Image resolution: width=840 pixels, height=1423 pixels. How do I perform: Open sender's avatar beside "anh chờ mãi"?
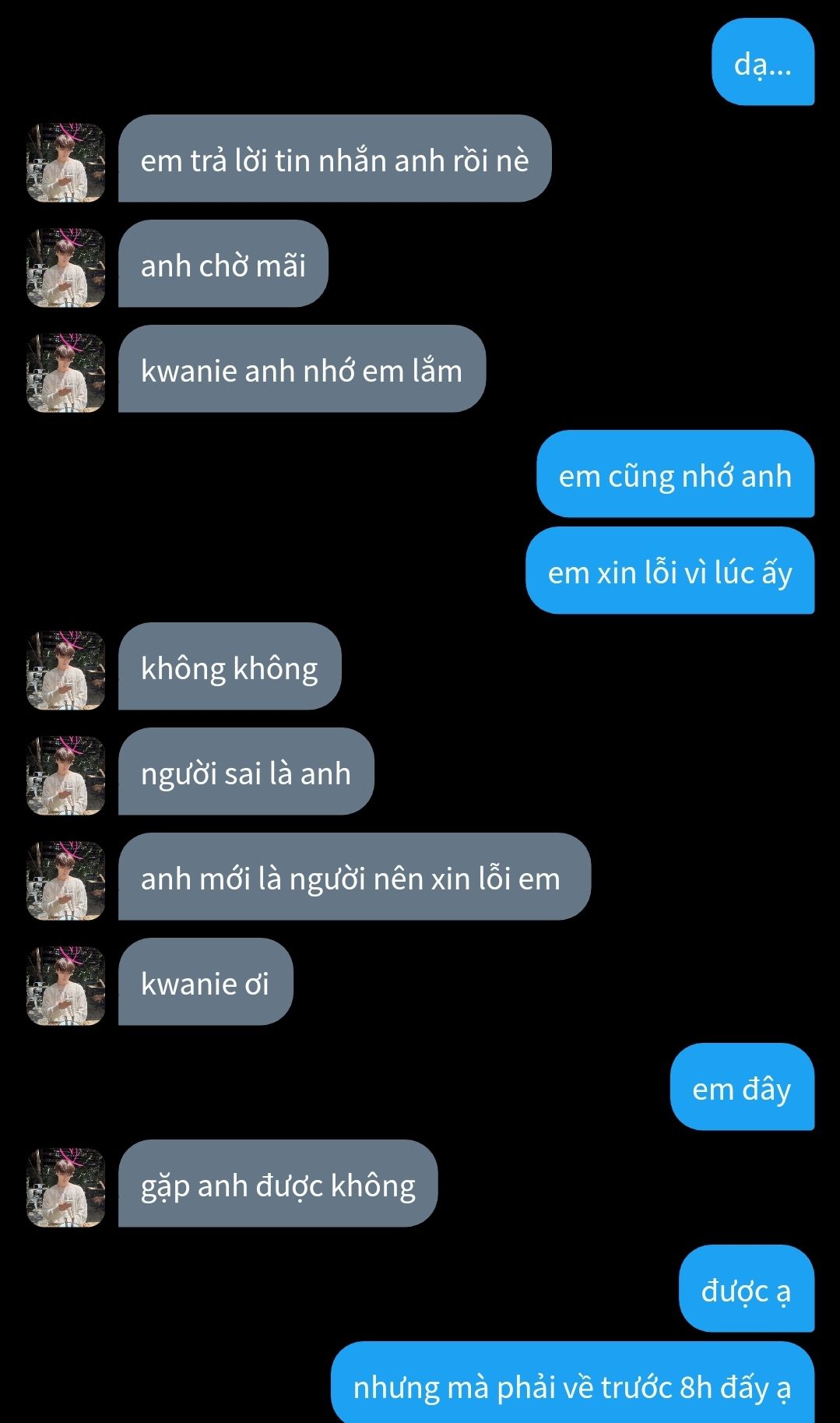tap(66, 267)
